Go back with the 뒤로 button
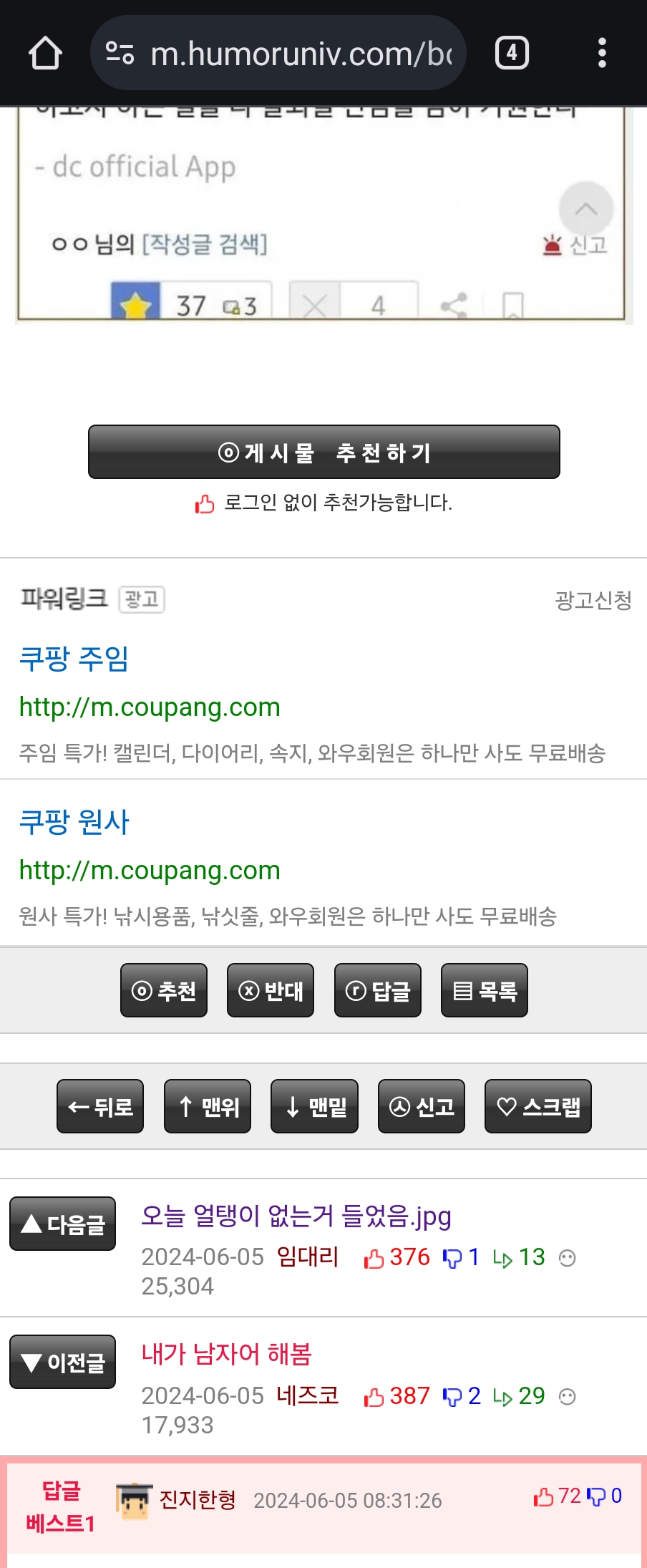 [100, 1106]
